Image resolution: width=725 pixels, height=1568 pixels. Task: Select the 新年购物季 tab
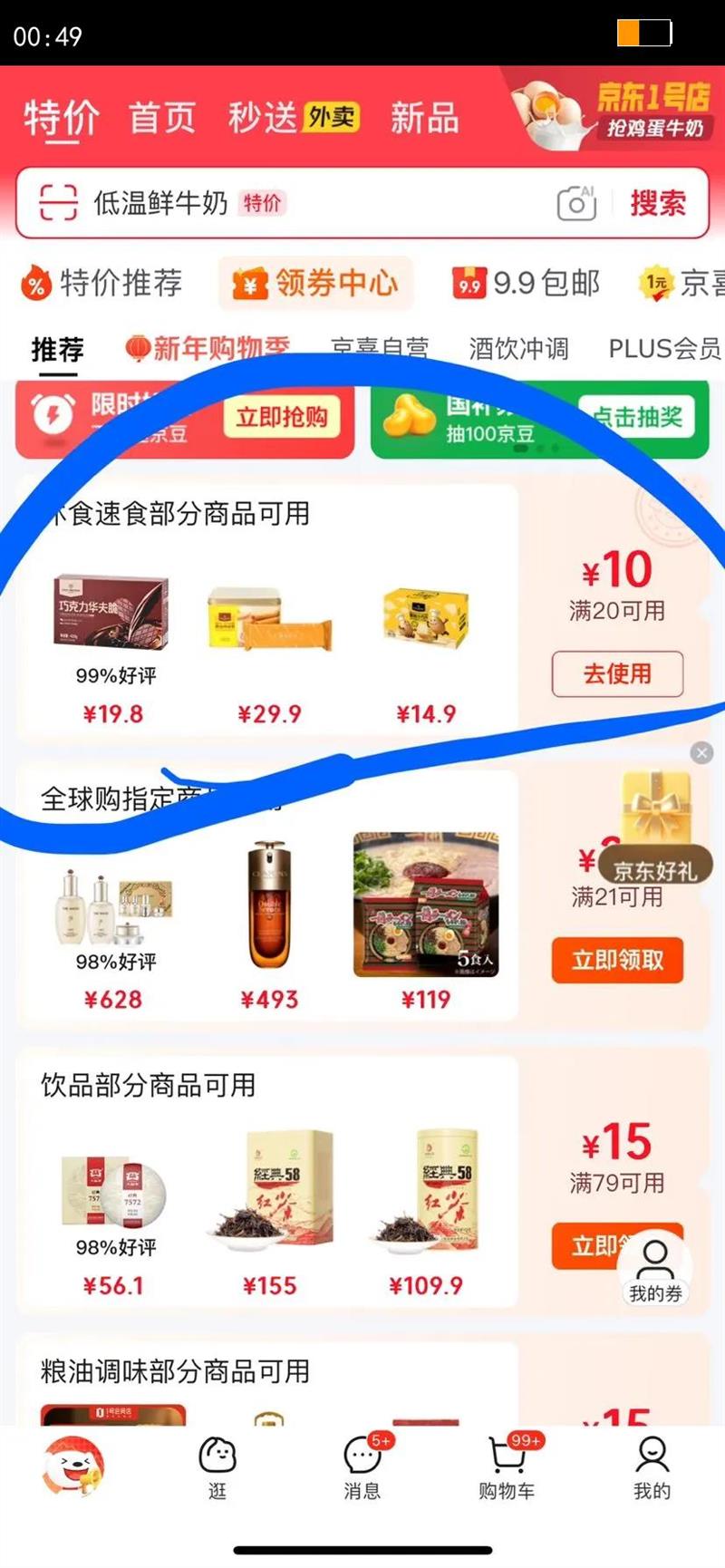pyautogui.click(x=206, y=347)
